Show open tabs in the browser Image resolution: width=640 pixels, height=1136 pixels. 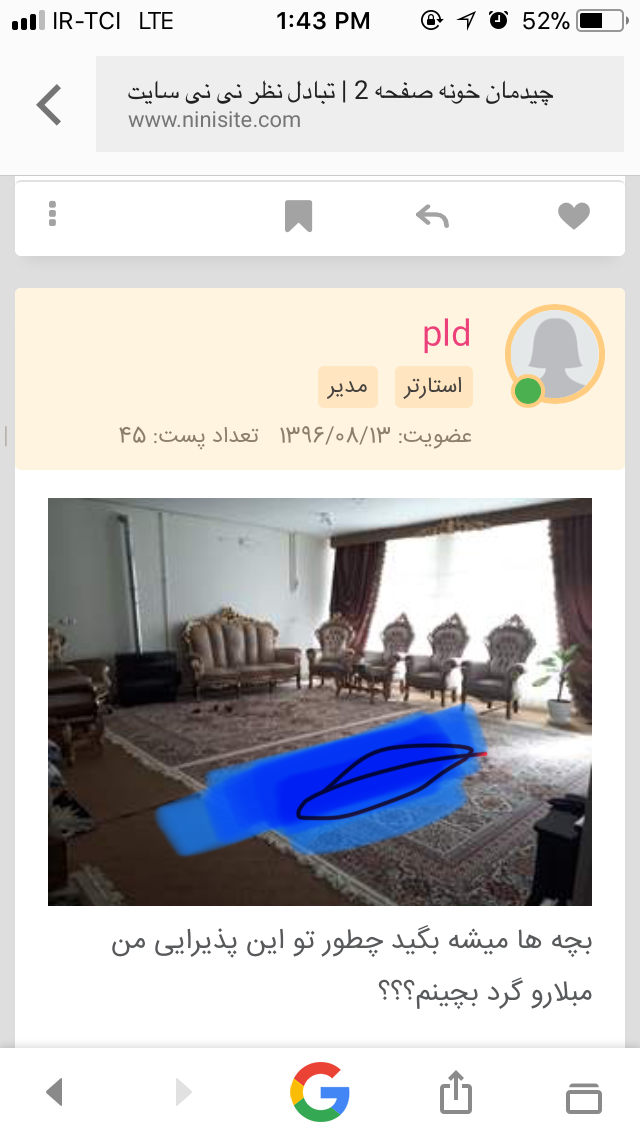click(584, 1096)
